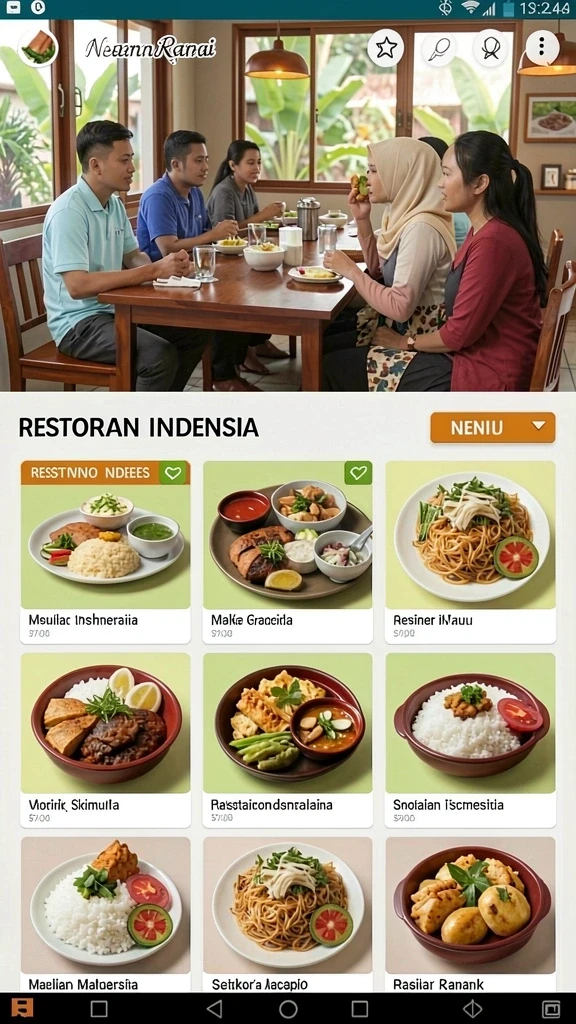Open the Snolaian Iscmesitia rice bowl
The height and width of the screenshot is (1024, 576).
(x=470, y=740)
